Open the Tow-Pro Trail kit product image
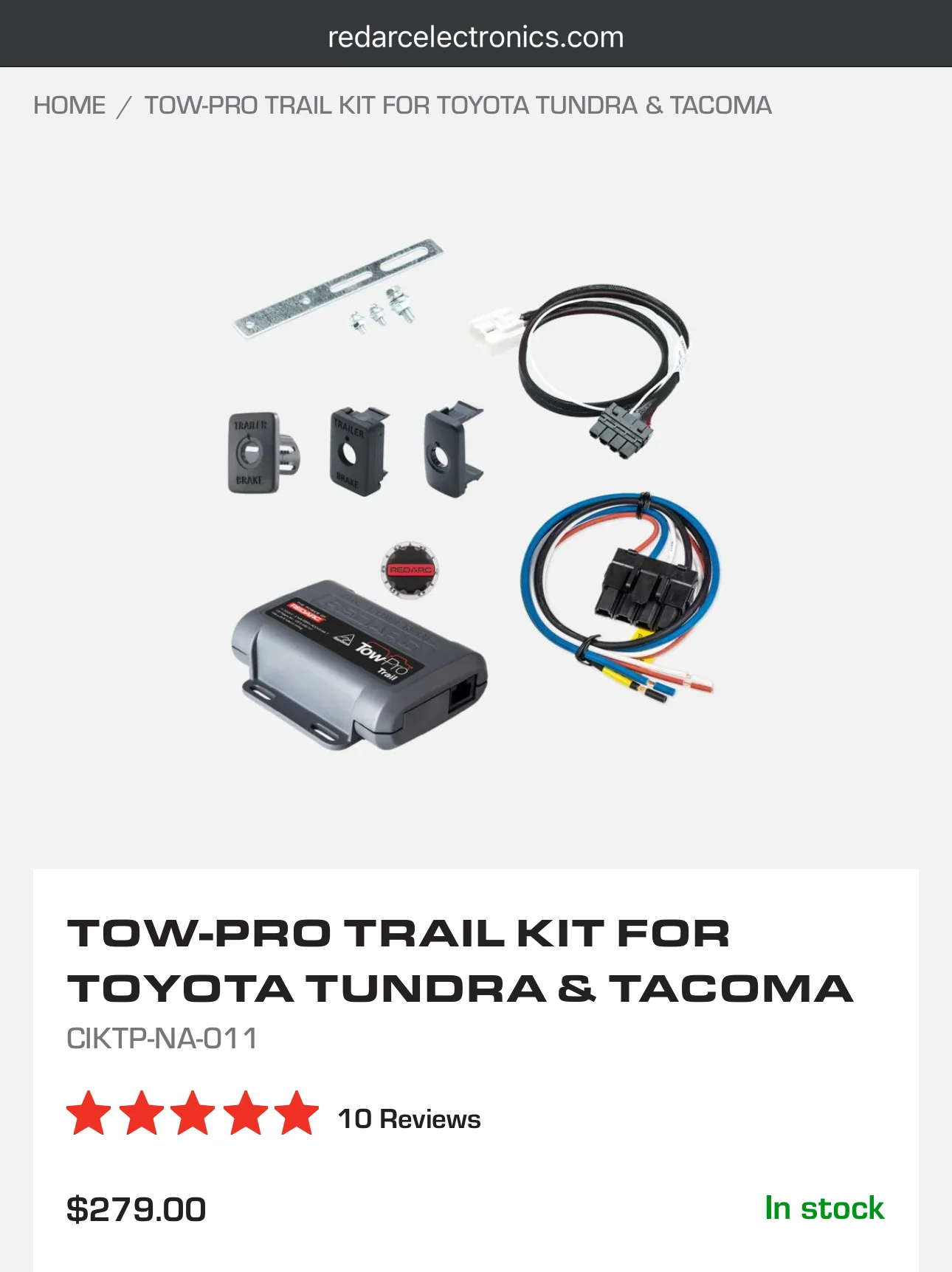Image resolution: width=952 pixels, height=1272 pixels. pyautogui.click(x=472, y=495)
